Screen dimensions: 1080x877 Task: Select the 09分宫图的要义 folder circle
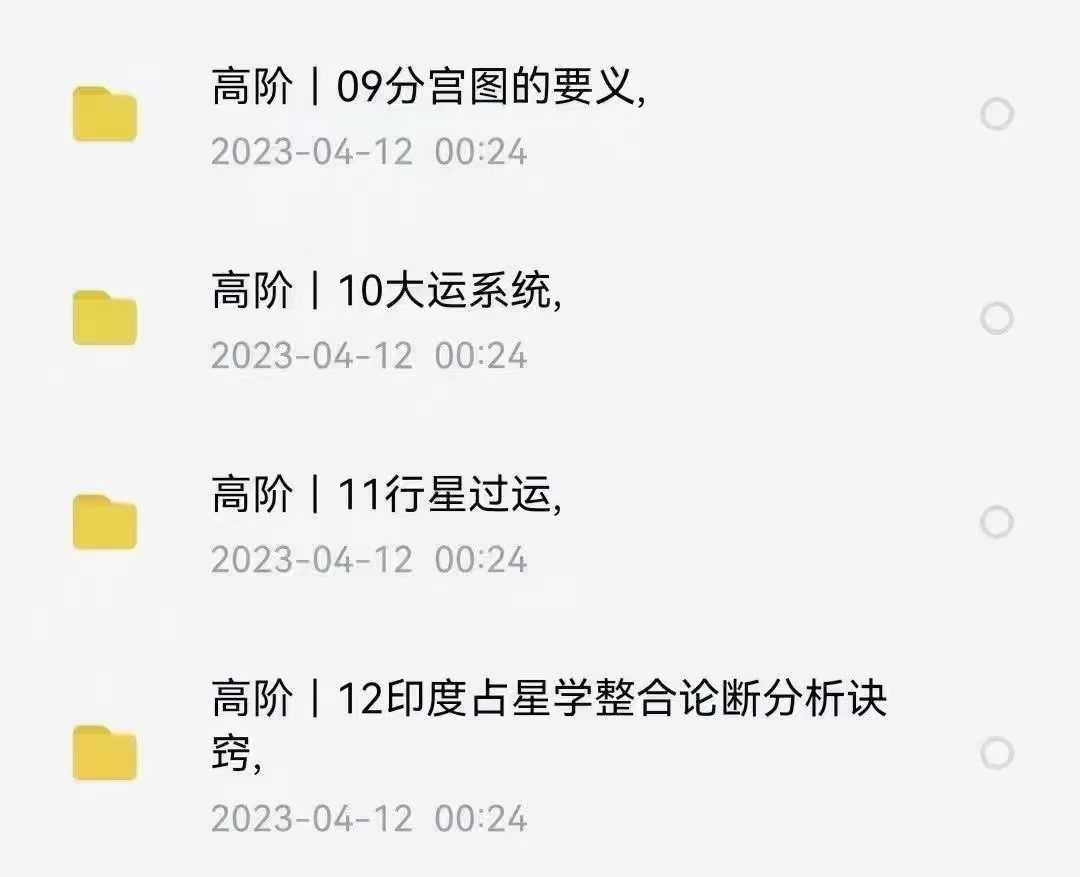[996, 115]
